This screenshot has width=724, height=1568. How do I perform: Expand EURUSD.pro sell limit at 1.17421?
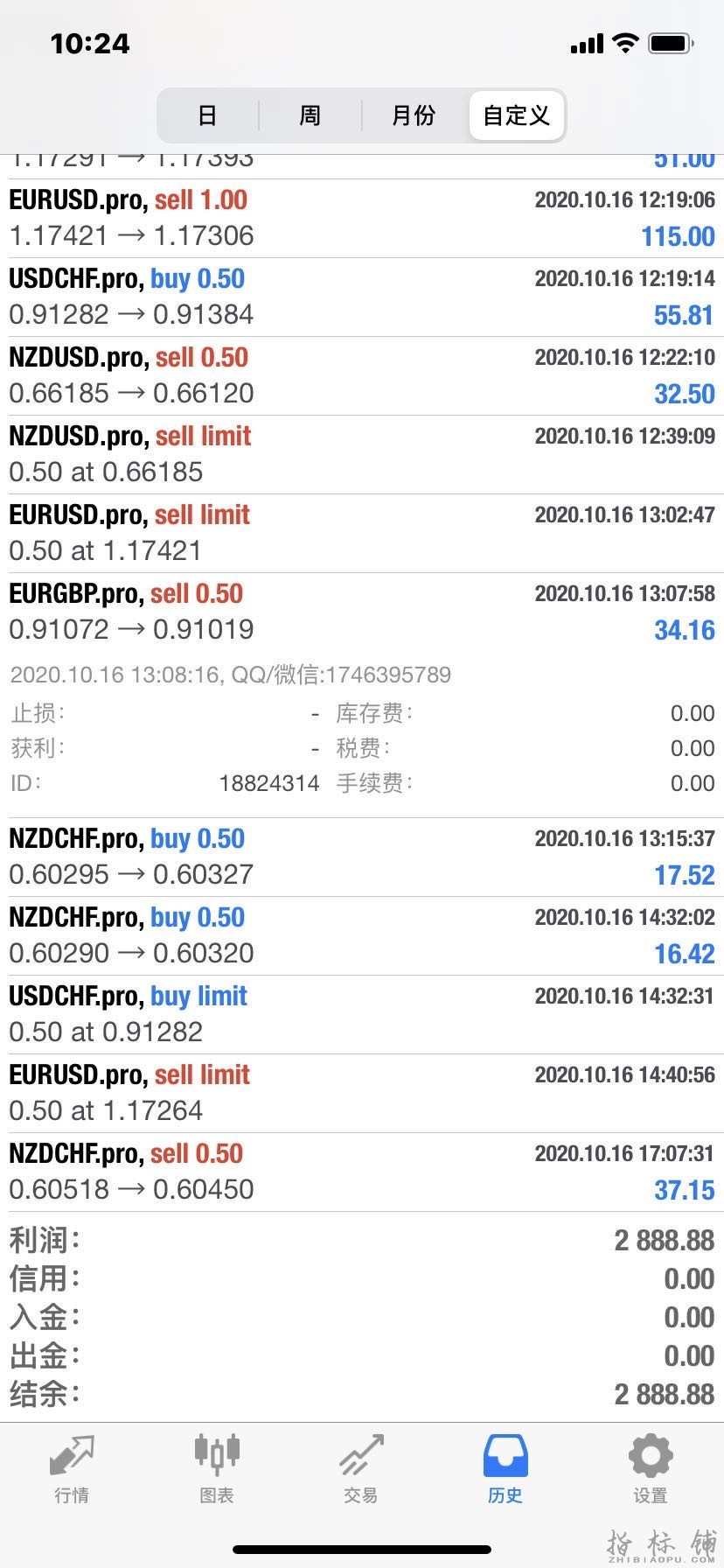[362, 533]
